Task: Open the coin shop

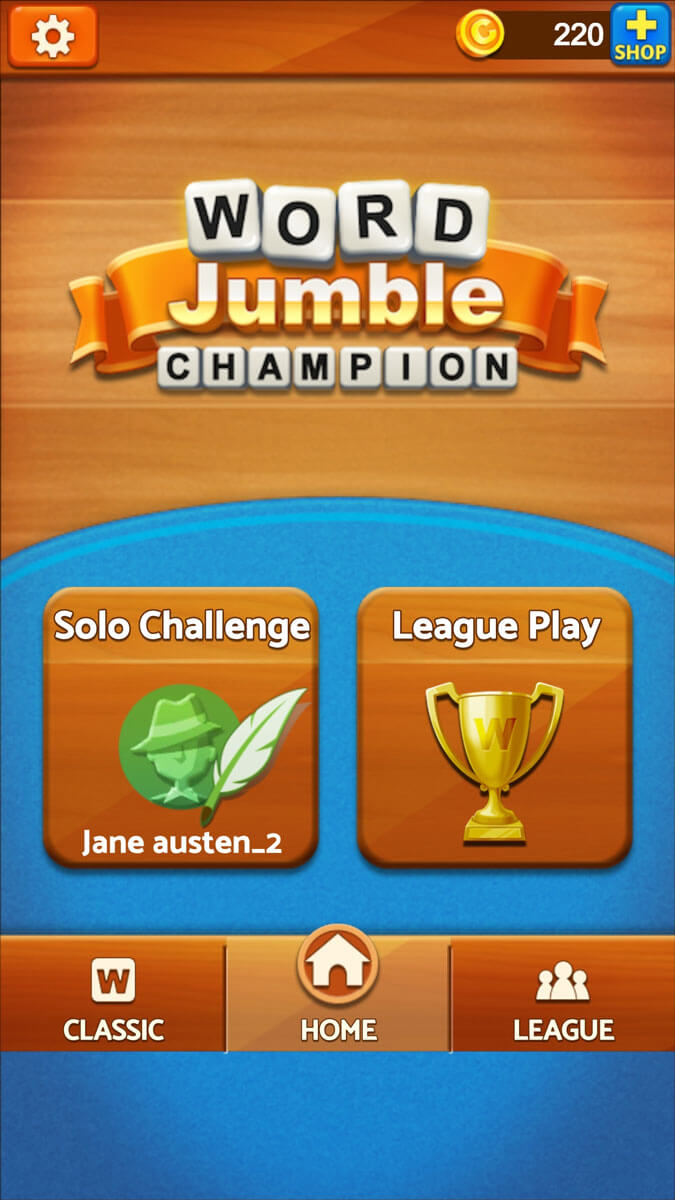Action: pos(640,35)
